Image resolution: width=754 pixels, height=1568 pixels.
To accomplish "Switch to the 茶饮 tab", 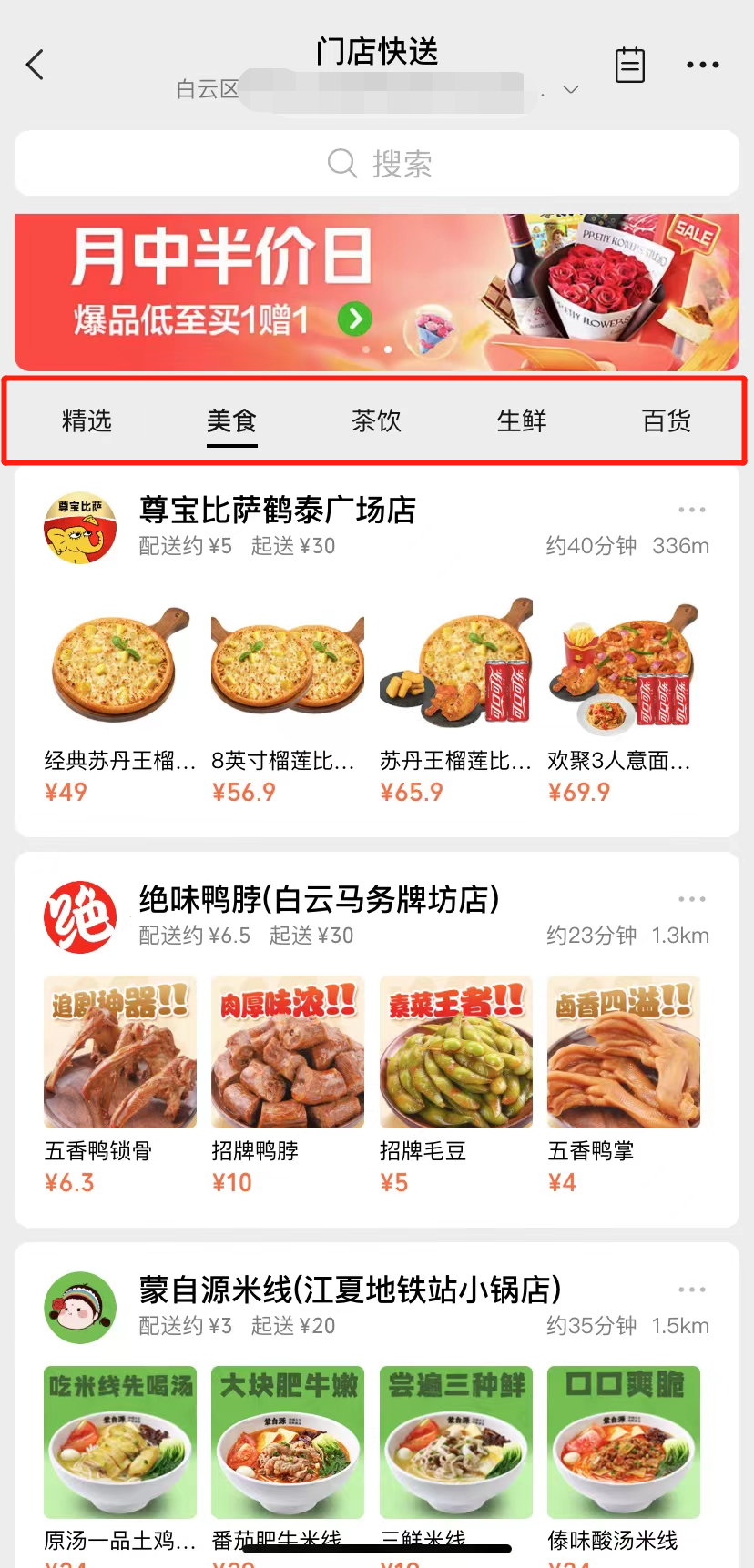I will [x=376, y=420].
